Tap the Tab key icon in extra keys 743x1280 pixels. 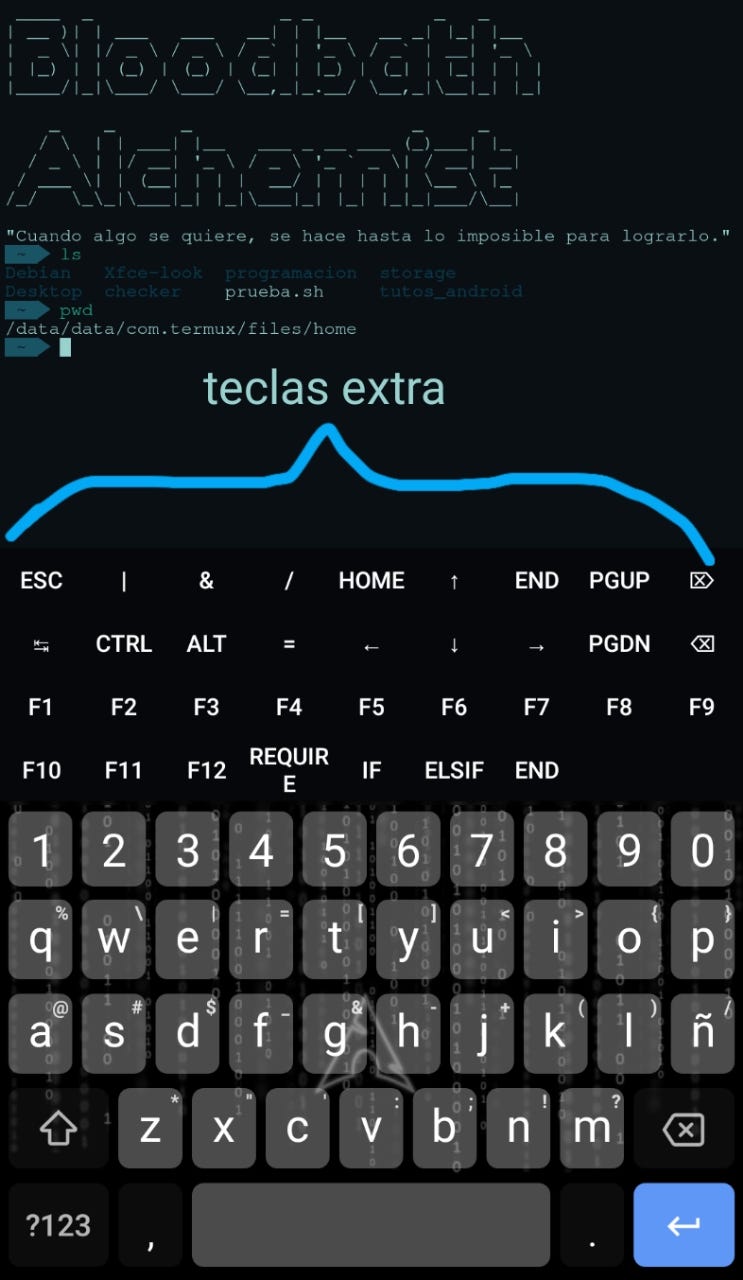tap(41, 644)
